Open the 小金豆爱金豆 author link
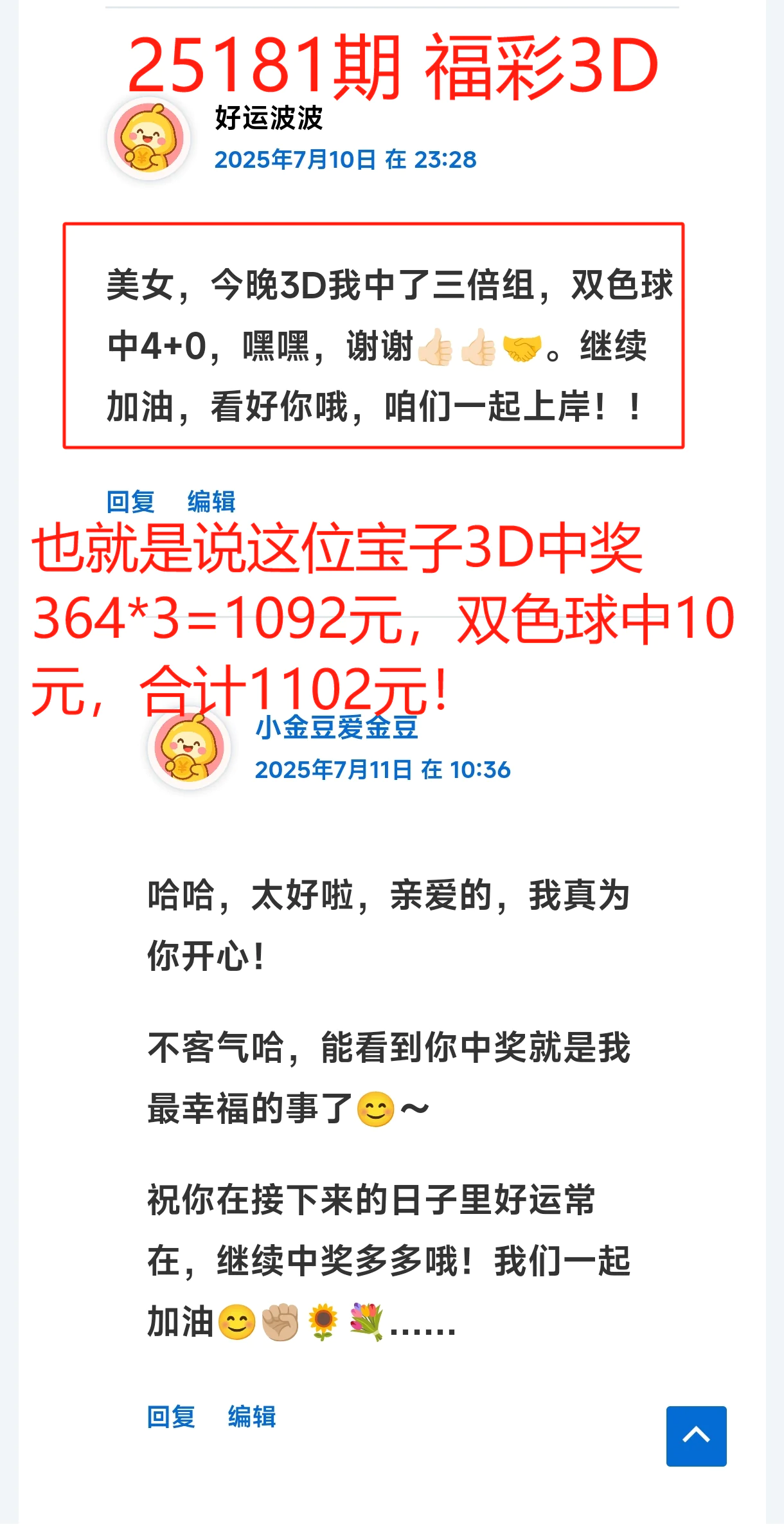Screen dimensions: 784x1529 tap(337, 728)
